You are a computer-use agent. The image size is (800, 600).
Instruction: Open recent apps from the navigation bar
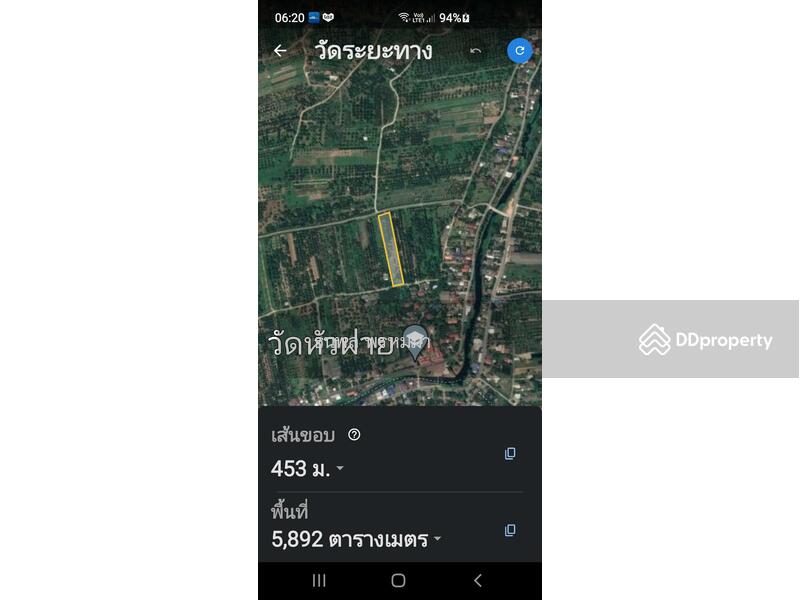pos(319,580)
